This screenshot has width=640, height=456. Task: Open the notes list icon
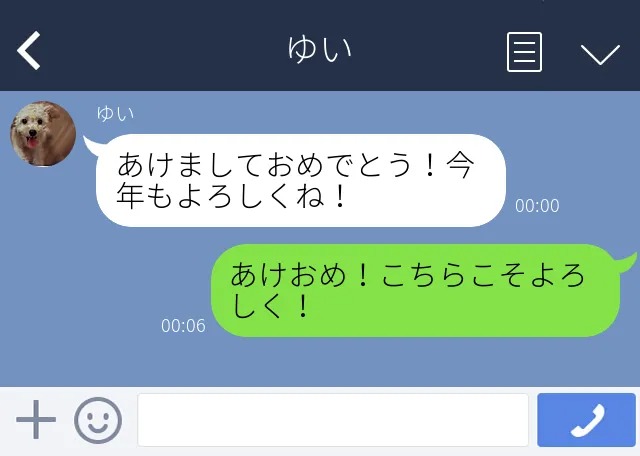tap(524, 52)
